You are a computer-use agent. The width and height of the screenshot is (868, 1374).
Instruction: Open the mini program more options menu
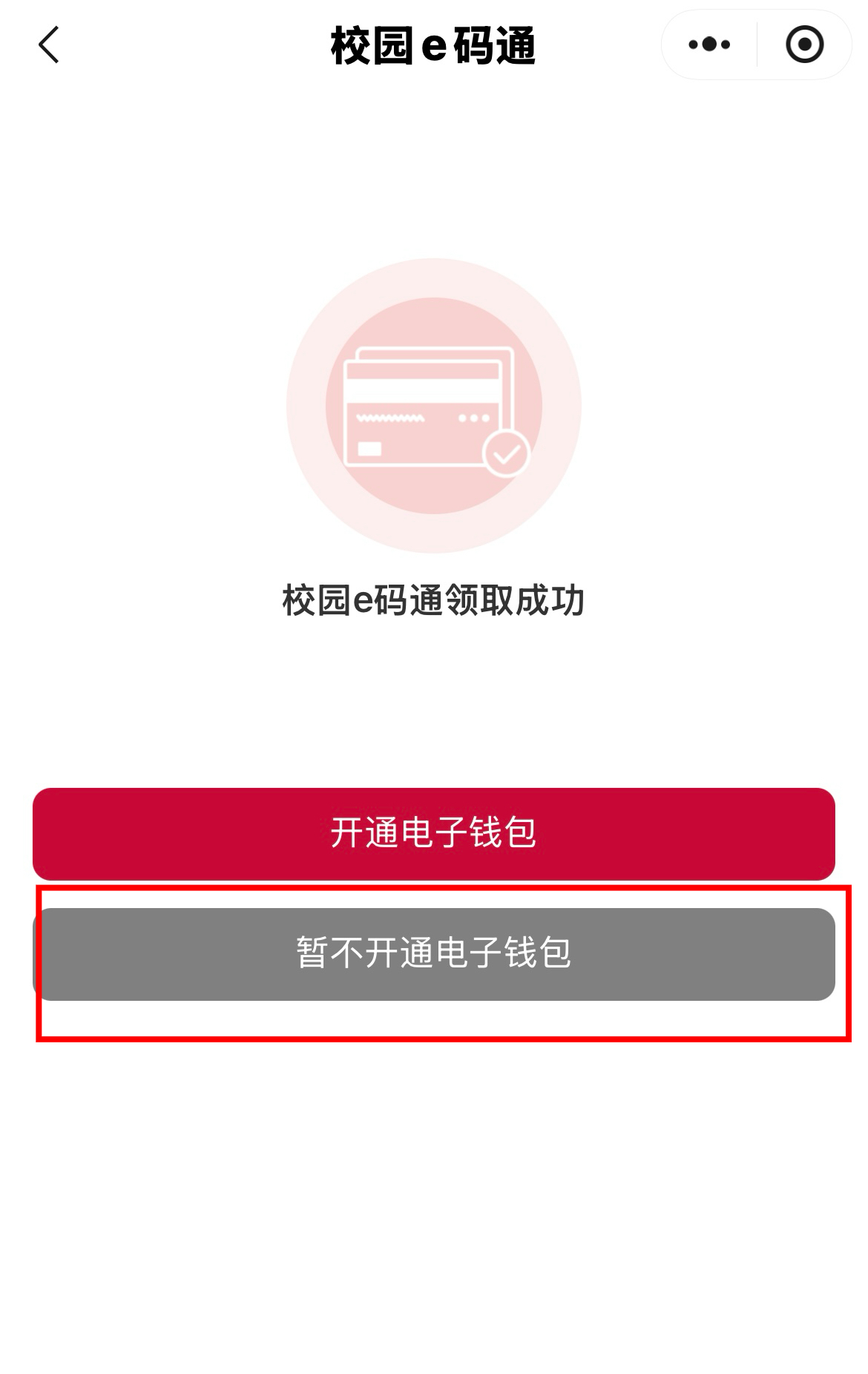point(709,45)
